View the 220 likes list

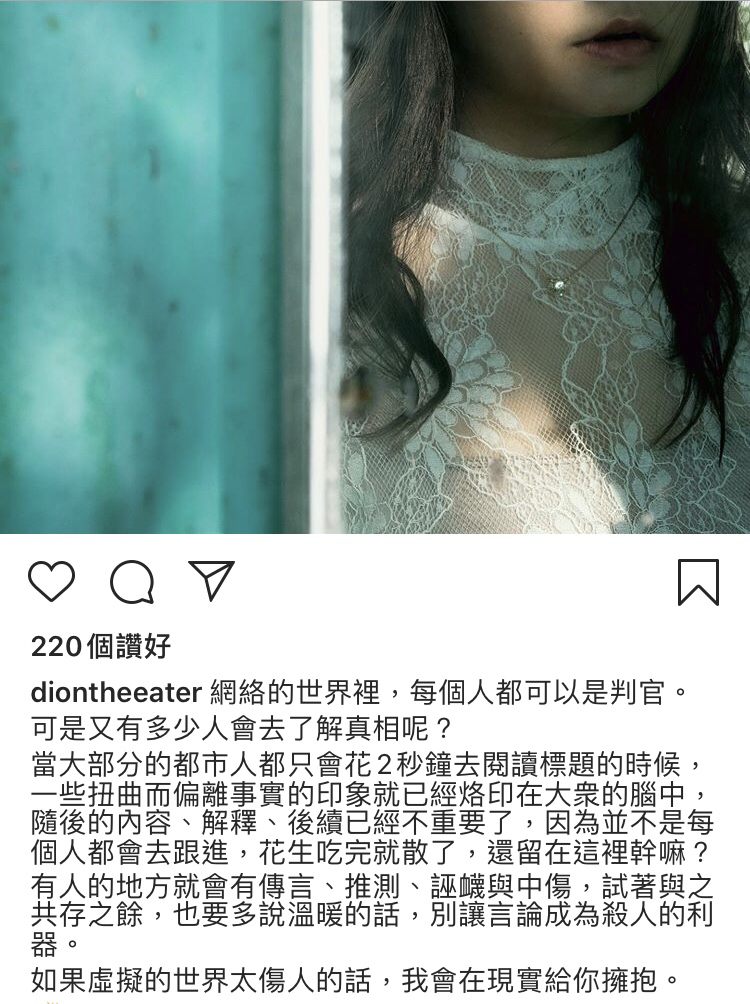(101, 647)
